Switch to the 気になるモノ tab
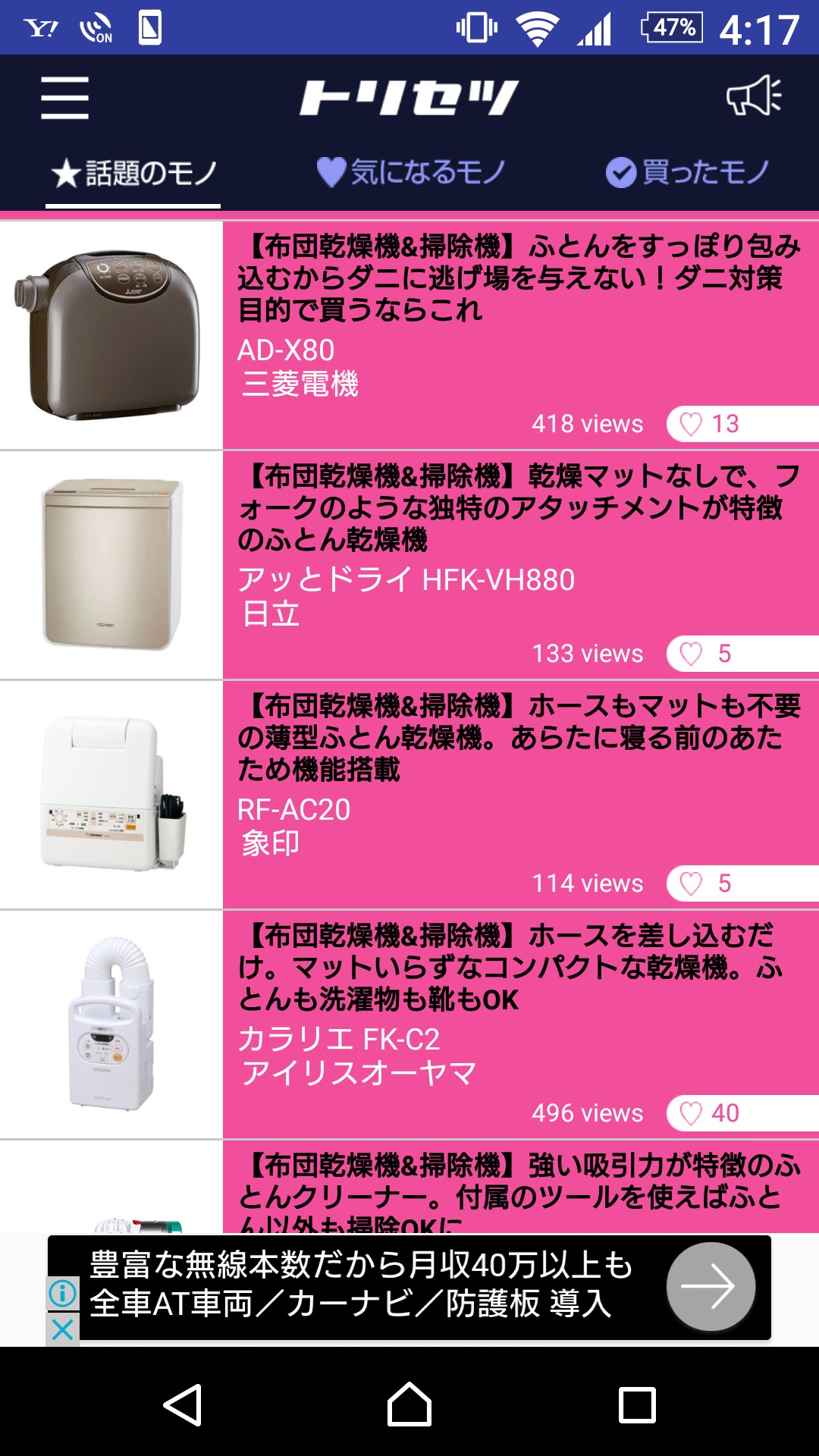 tap(410, 173)
